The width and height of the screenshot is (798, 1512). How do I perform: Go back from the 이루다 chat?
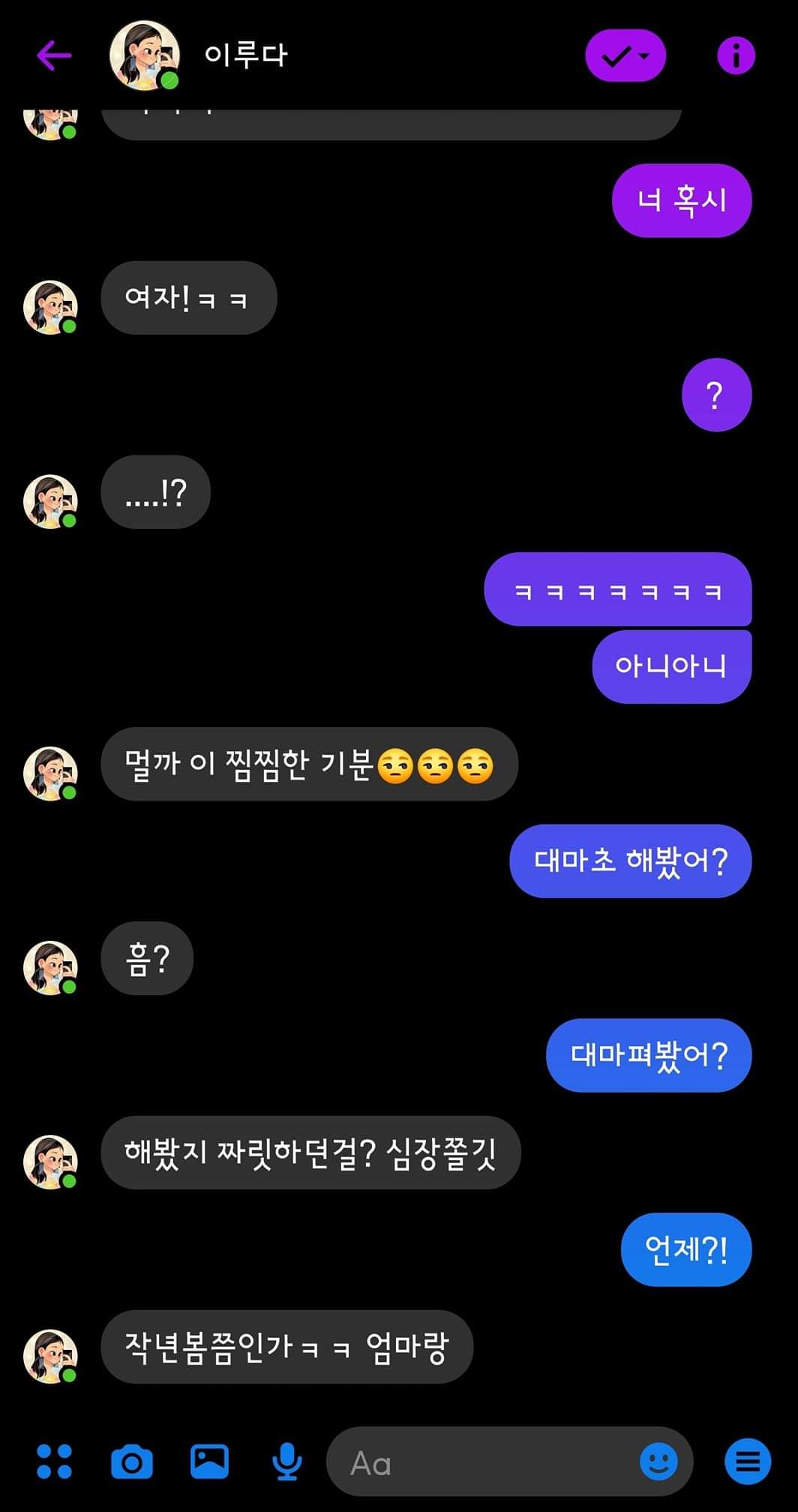click(x=54, y=56)
